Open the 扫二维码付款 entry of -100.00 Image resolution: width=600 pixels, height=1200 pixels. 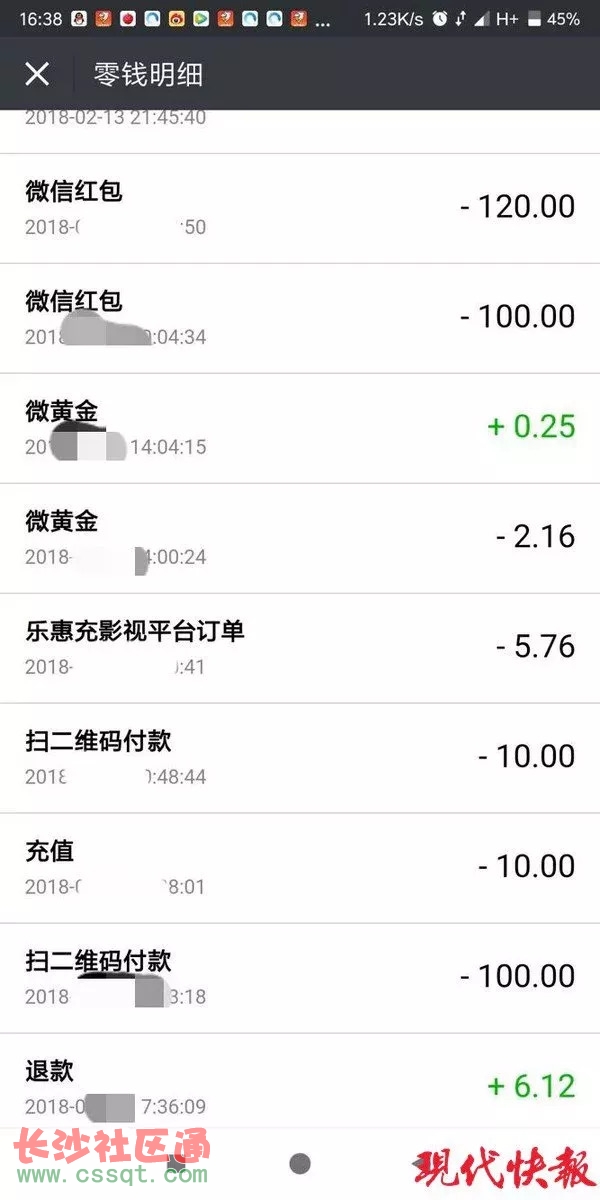pos(300,979)
